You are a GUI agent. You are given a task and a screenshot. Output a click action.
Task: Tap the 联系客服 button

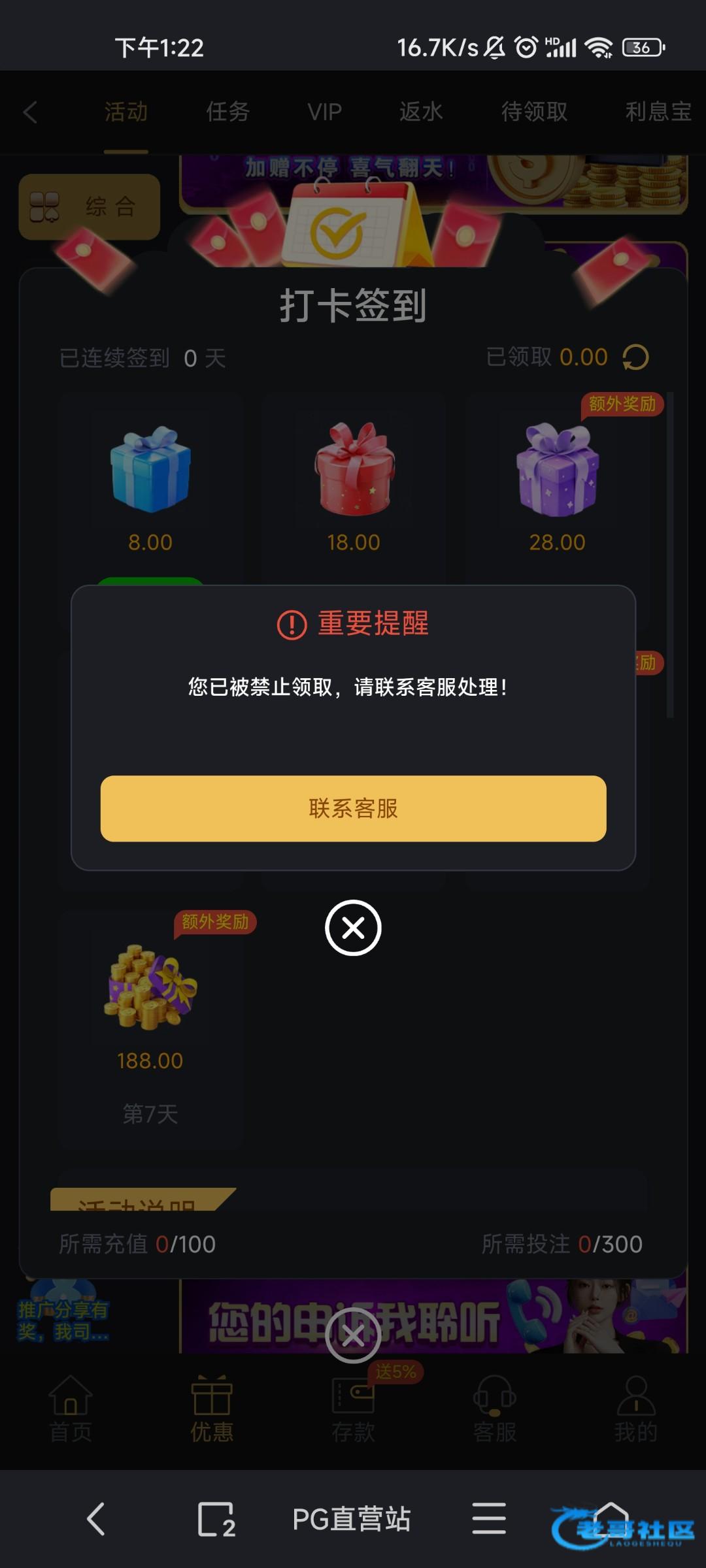tap(353, 808)
